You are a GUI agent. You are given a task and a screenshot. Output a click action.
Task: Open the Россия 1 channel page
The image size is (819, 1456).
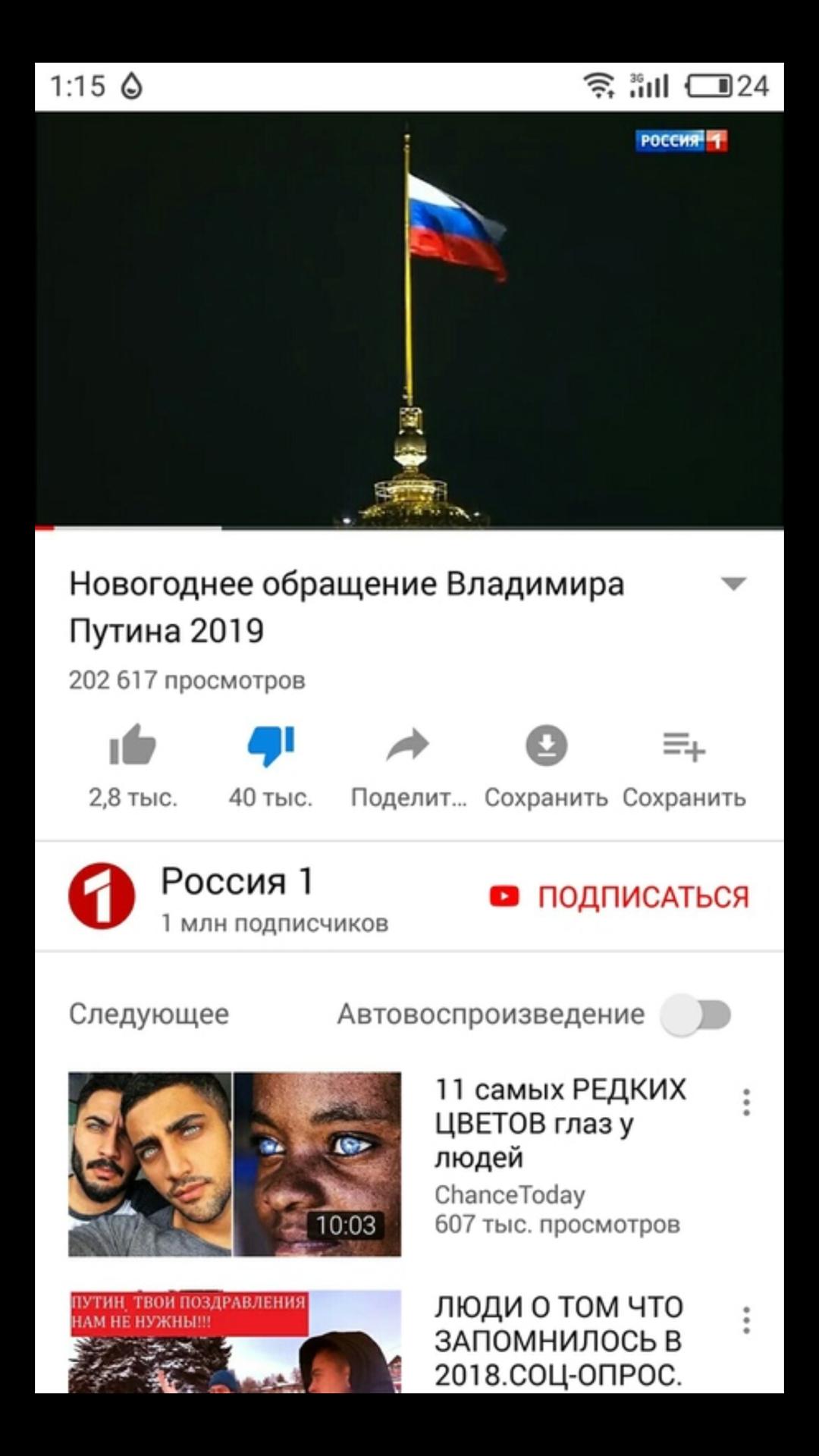coord(235,896)
